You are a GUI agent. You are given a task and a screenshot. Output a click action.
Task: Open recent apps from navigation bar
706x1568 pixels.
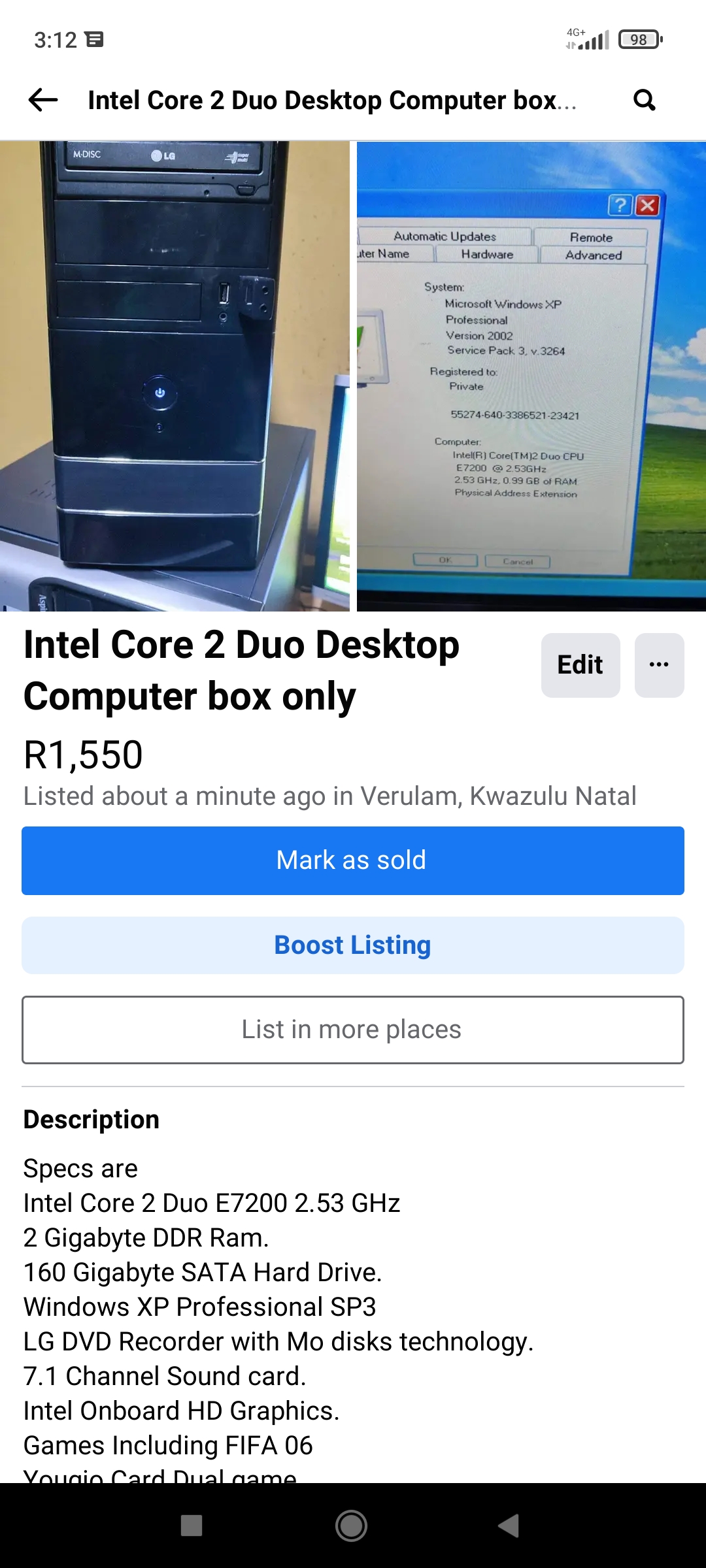click(x=192, y=1526)
